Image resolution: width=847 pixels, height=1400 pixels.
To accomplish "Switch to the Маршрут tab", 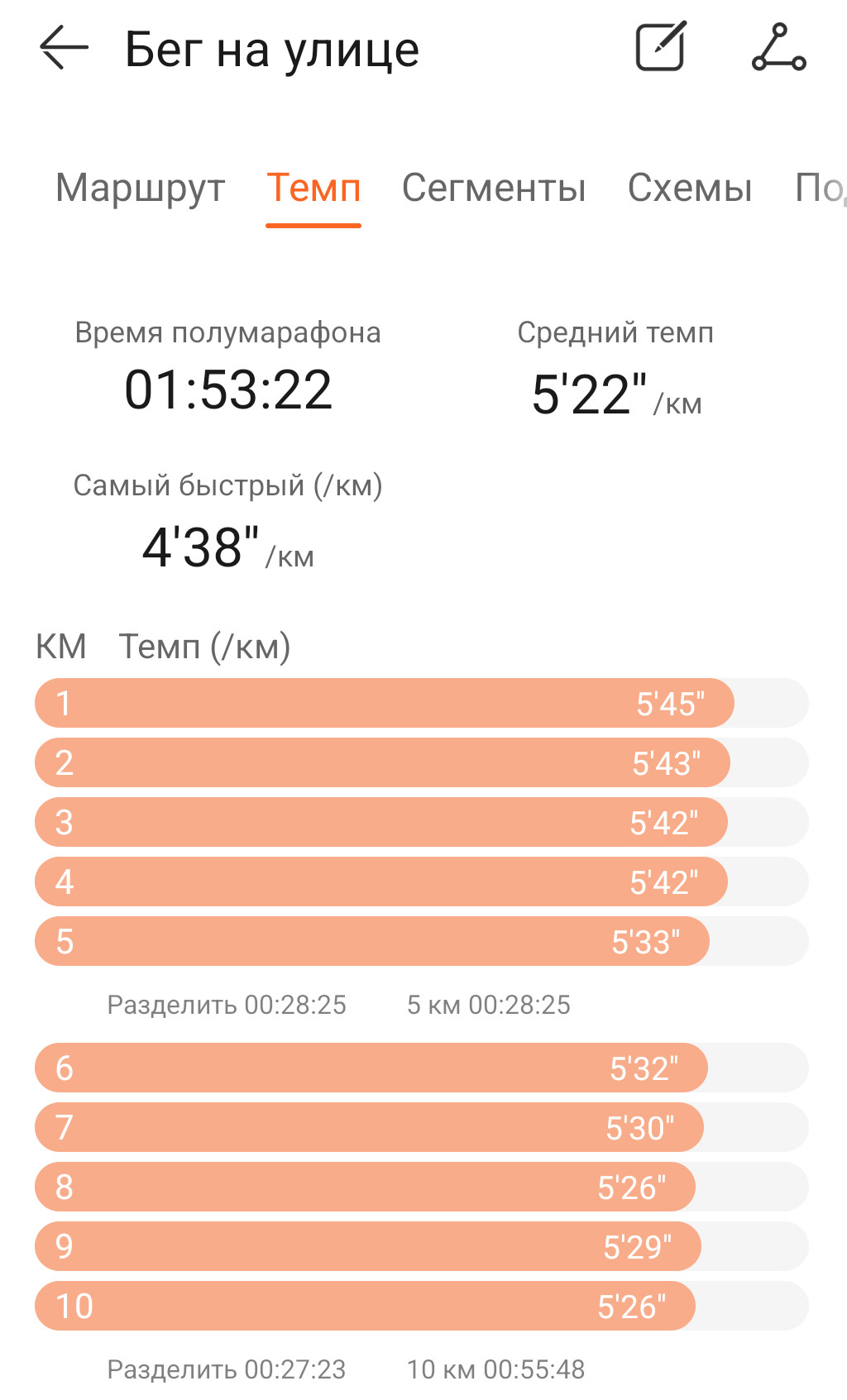I will [x=141, y=188].
